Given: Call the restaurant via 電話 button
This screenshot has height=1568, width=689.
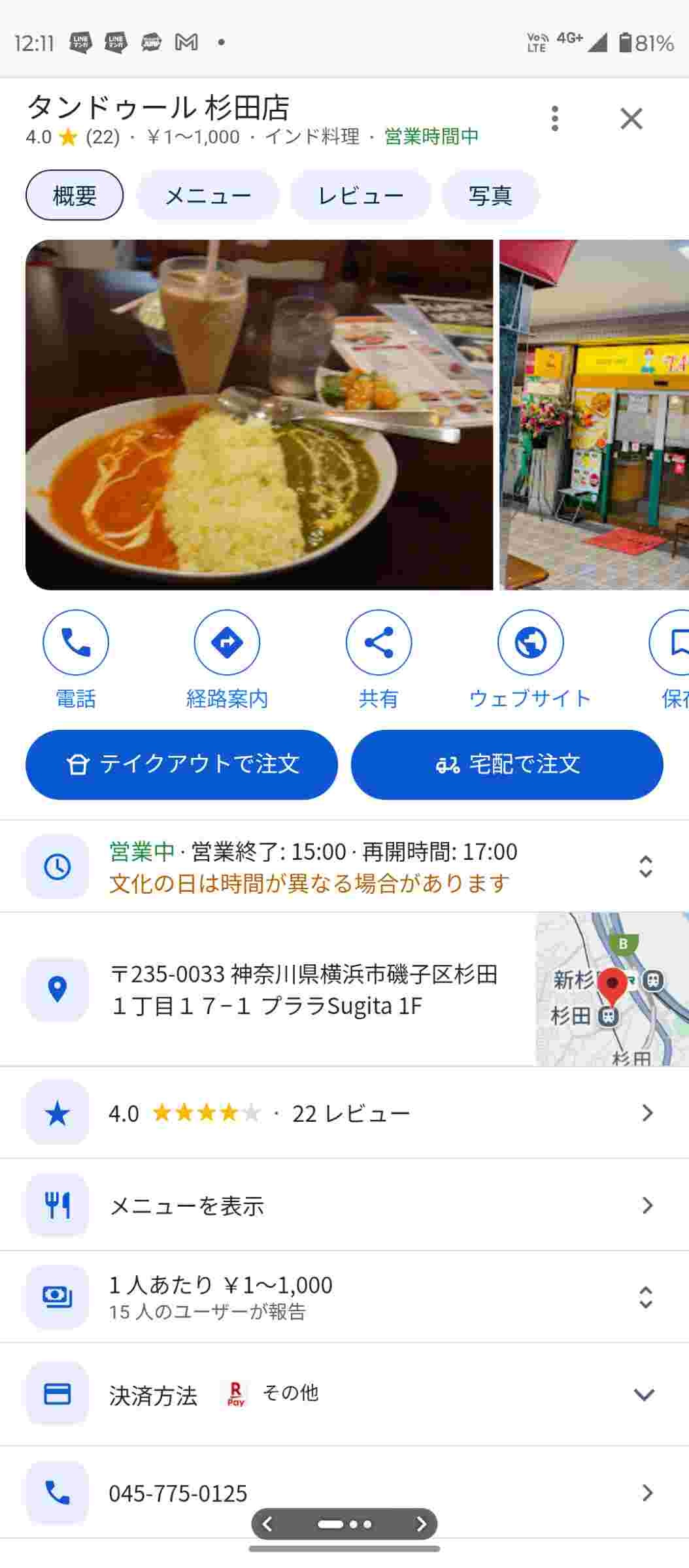Looking at the screenshot, I should pyautogui.click(x=76, y=643).
